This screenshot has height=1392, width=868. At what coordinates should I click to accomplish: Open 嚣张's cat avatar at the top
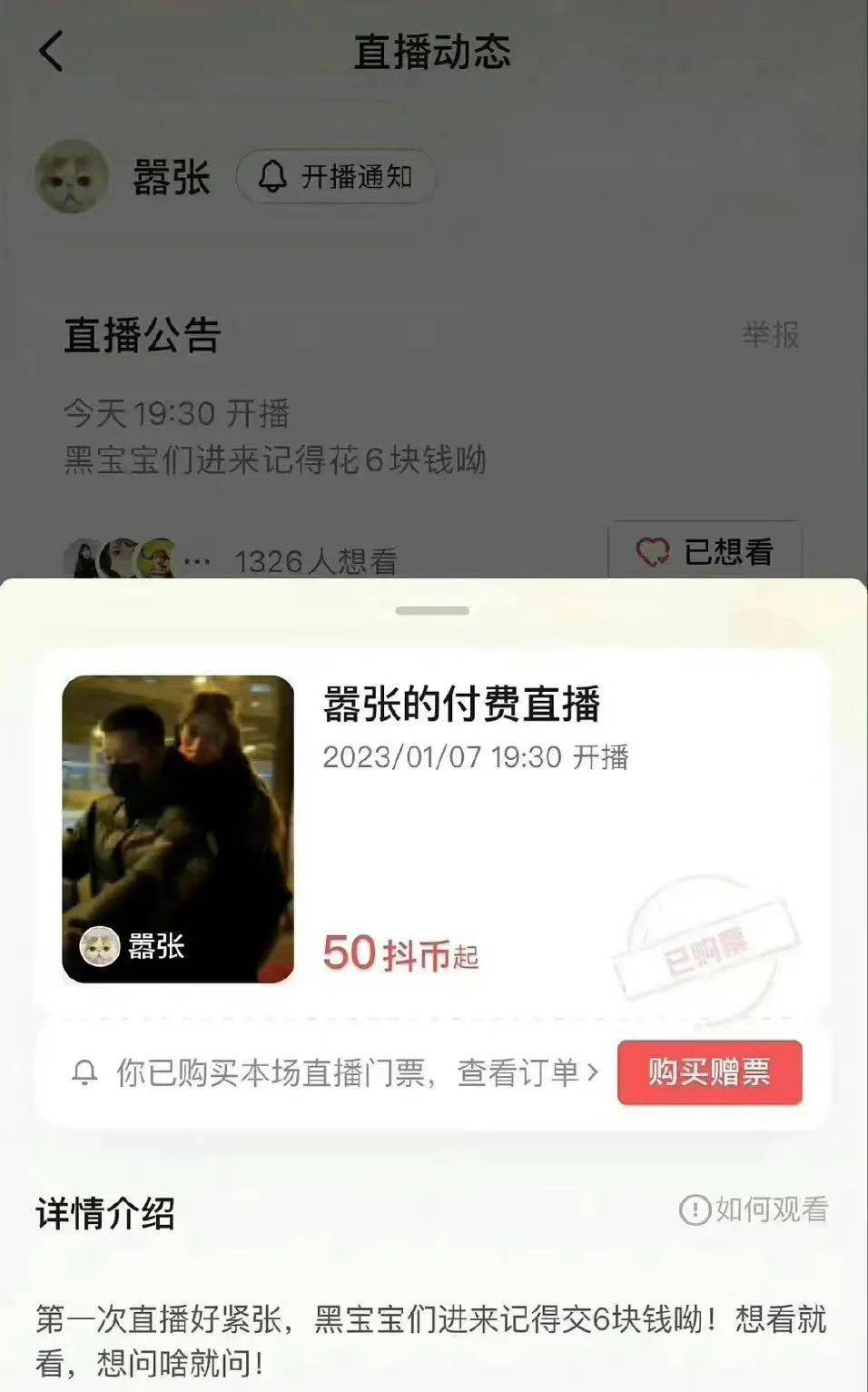click(x=73, y=177)
